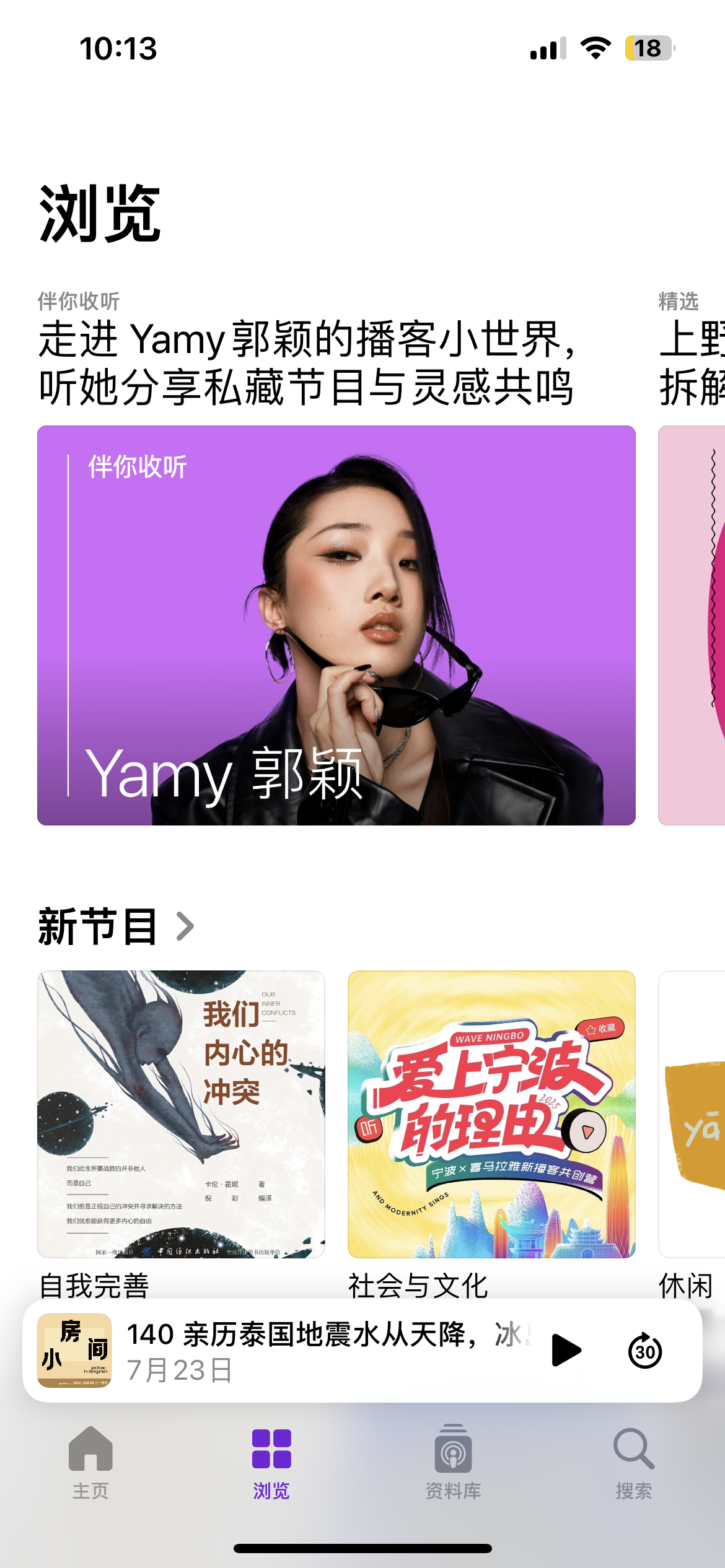Skip forward 30 seconds
The image size is (725, 1568).
tap(645, 1351)
